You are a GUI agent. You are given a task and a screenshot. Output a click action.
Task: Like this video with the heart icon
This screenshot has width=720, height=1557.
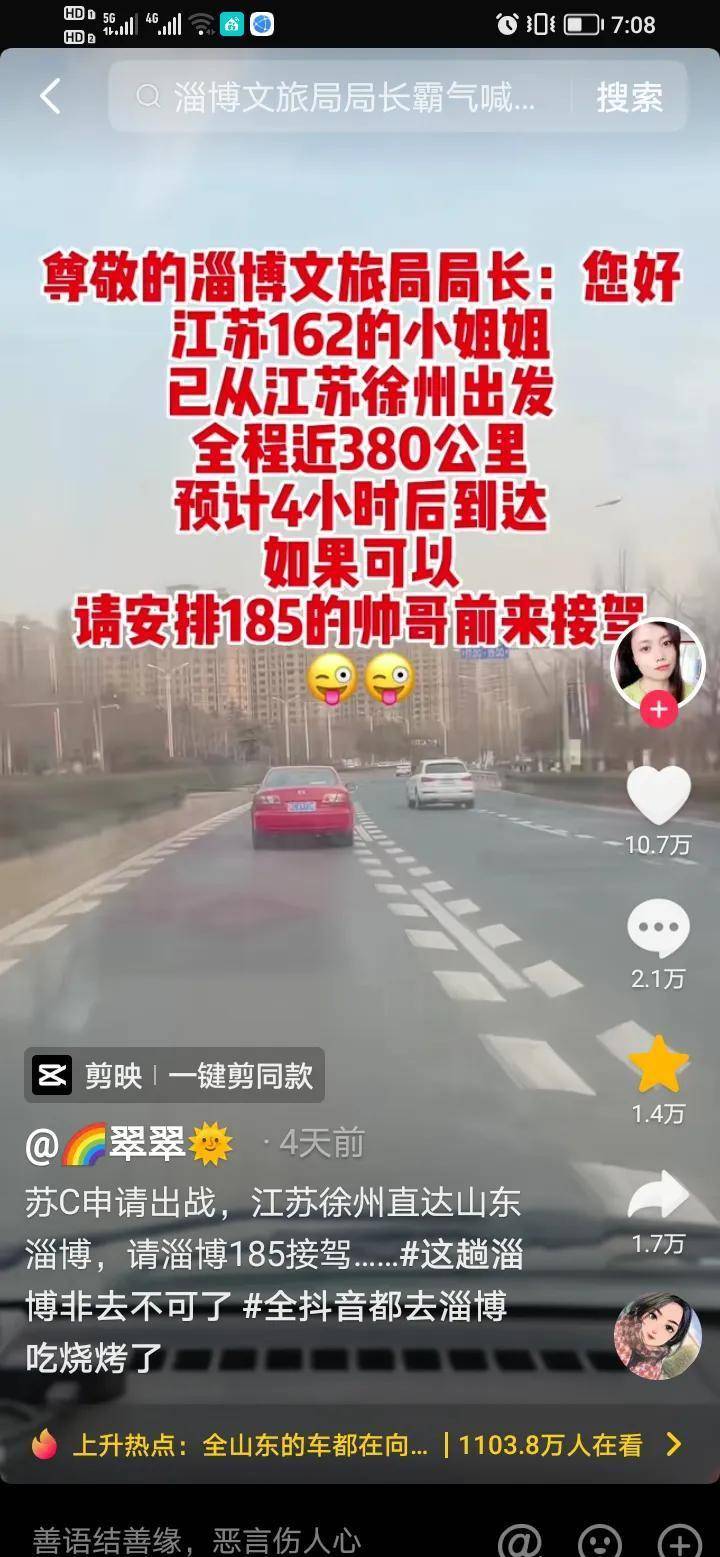coord(658,796)
